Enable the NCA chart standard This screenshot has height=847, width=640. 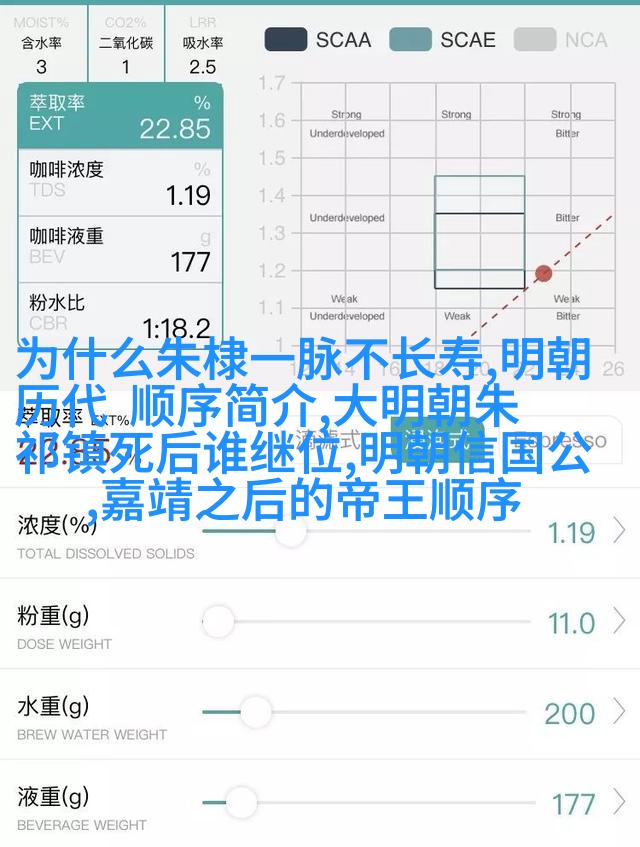point(561,40)
